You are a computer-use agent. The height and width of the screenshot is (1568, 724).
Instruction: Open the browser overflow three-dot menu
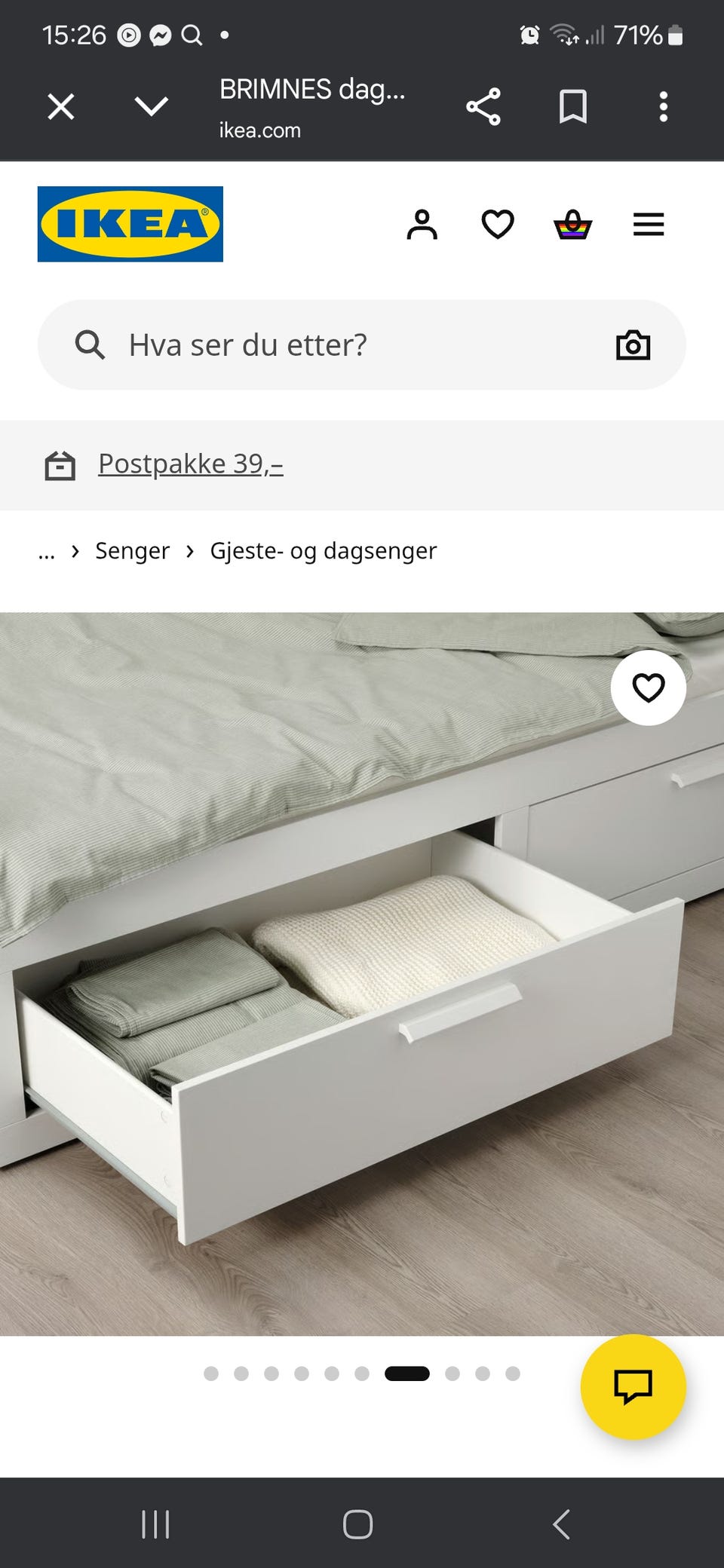click(x=664, y=107)
